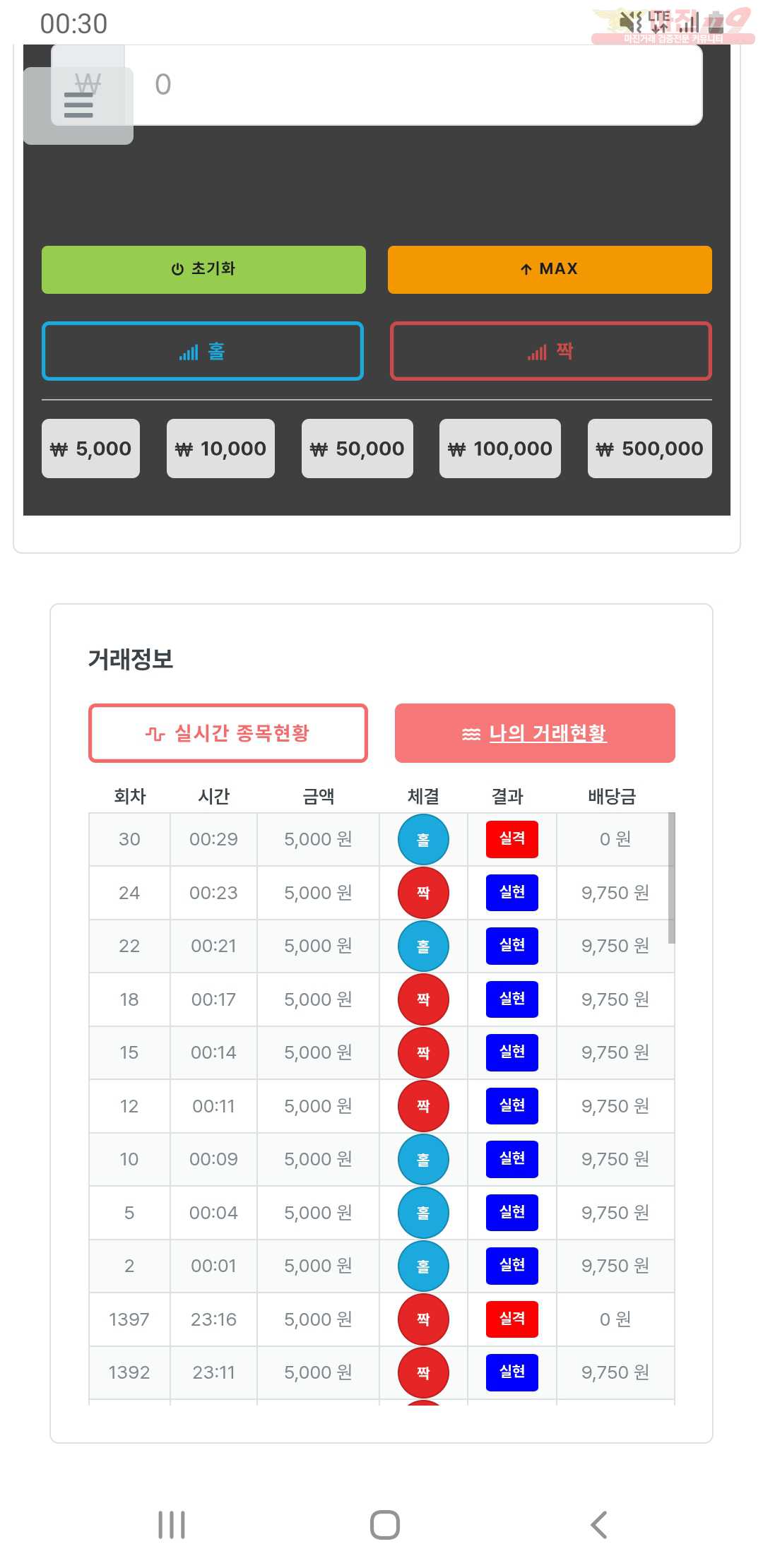Select the 홀 option

tap(203, 351)
